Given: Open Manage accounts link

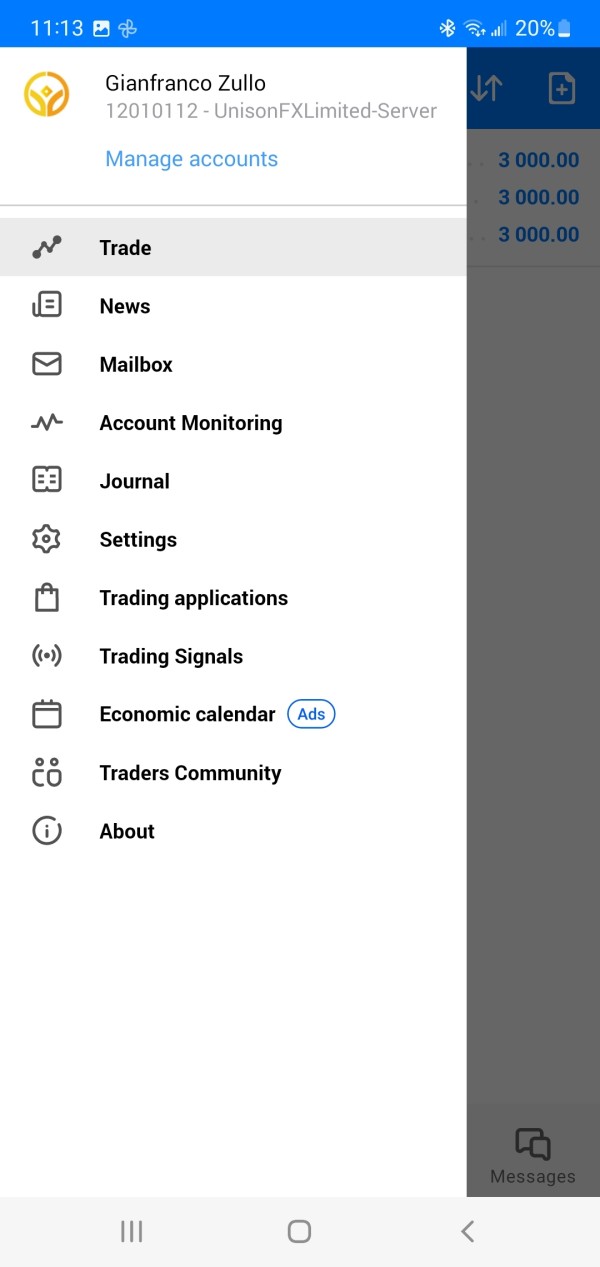Looking at the screenshot, I should (x=191, y=159).
